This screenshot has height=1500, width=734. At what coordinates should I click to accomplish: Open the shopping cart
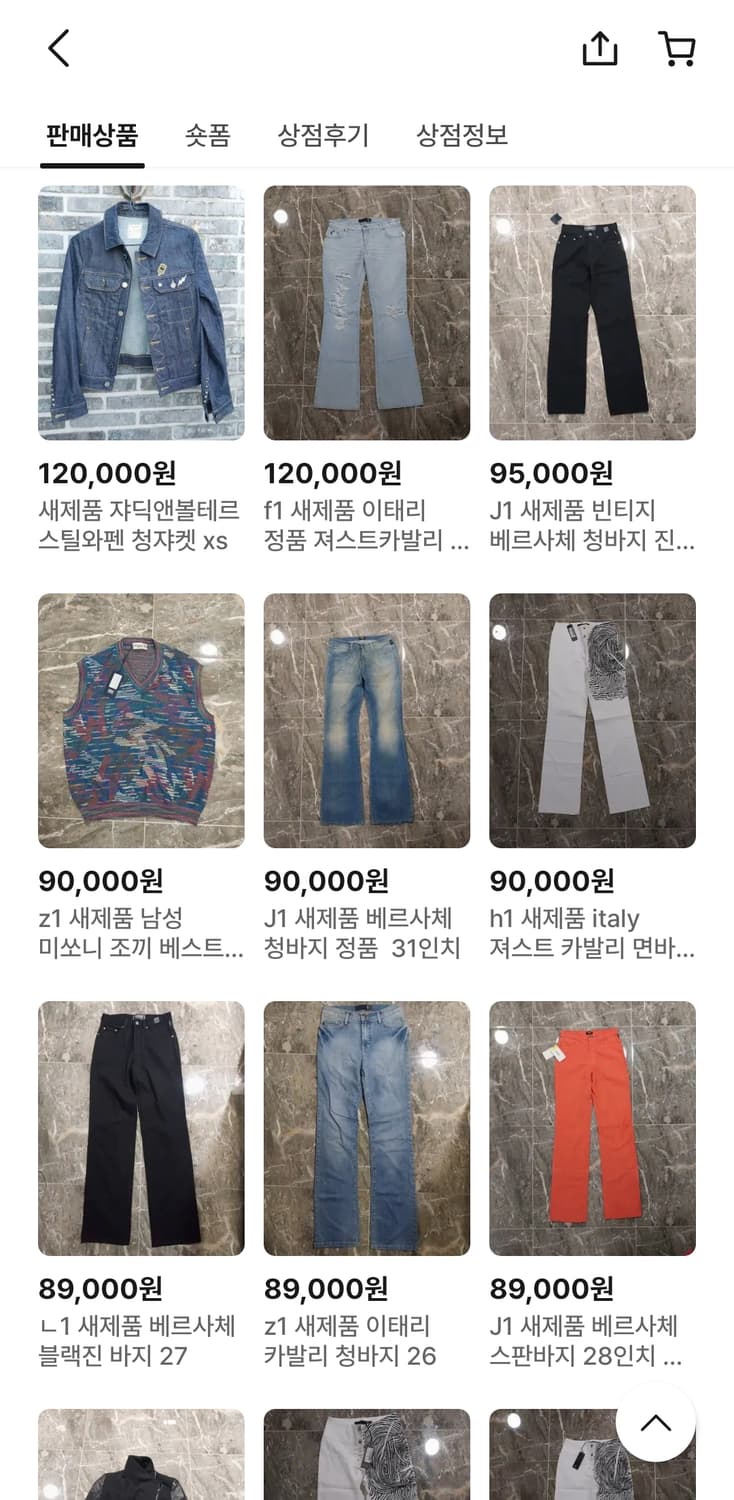pos(676,45)
